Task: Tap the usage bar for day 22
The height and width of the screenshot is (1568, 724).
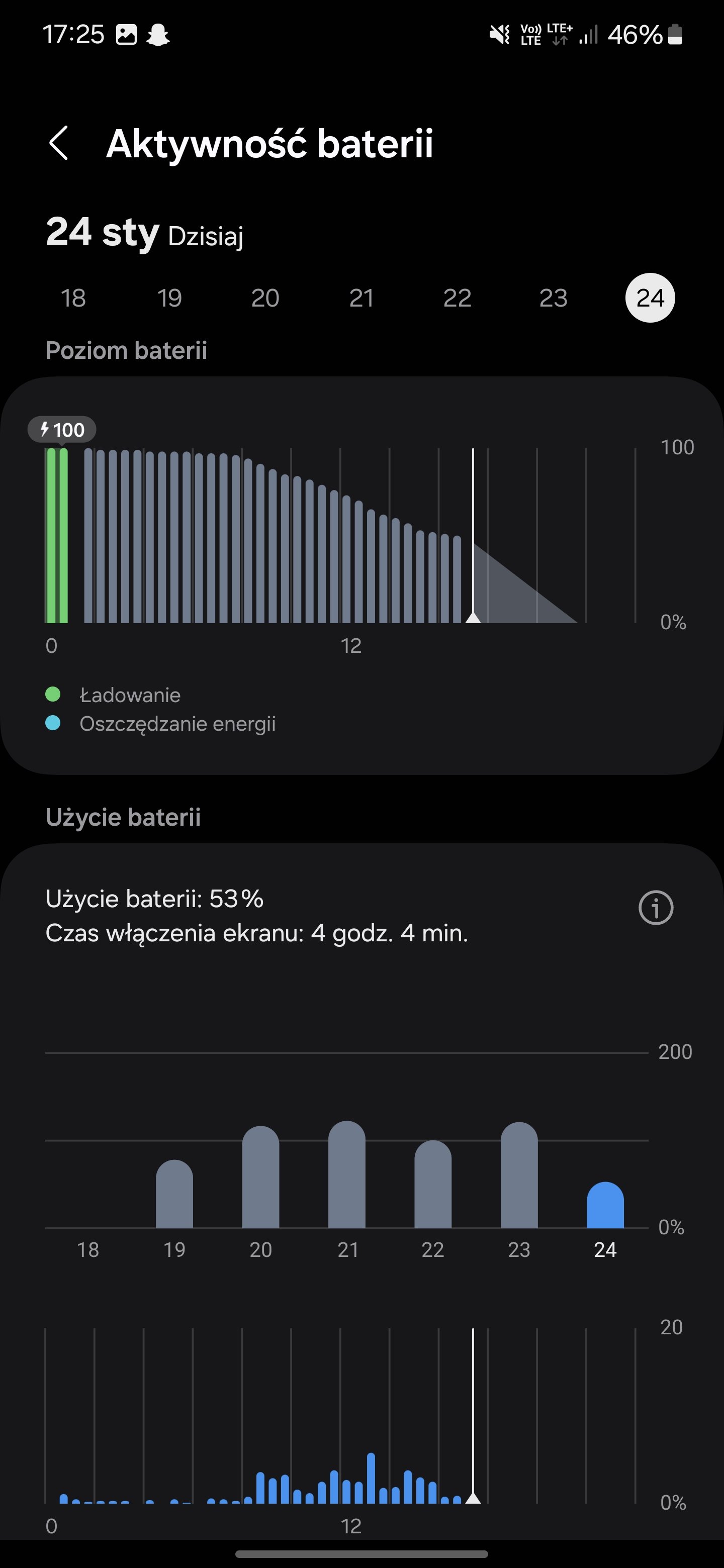Action: (433, 1184)
